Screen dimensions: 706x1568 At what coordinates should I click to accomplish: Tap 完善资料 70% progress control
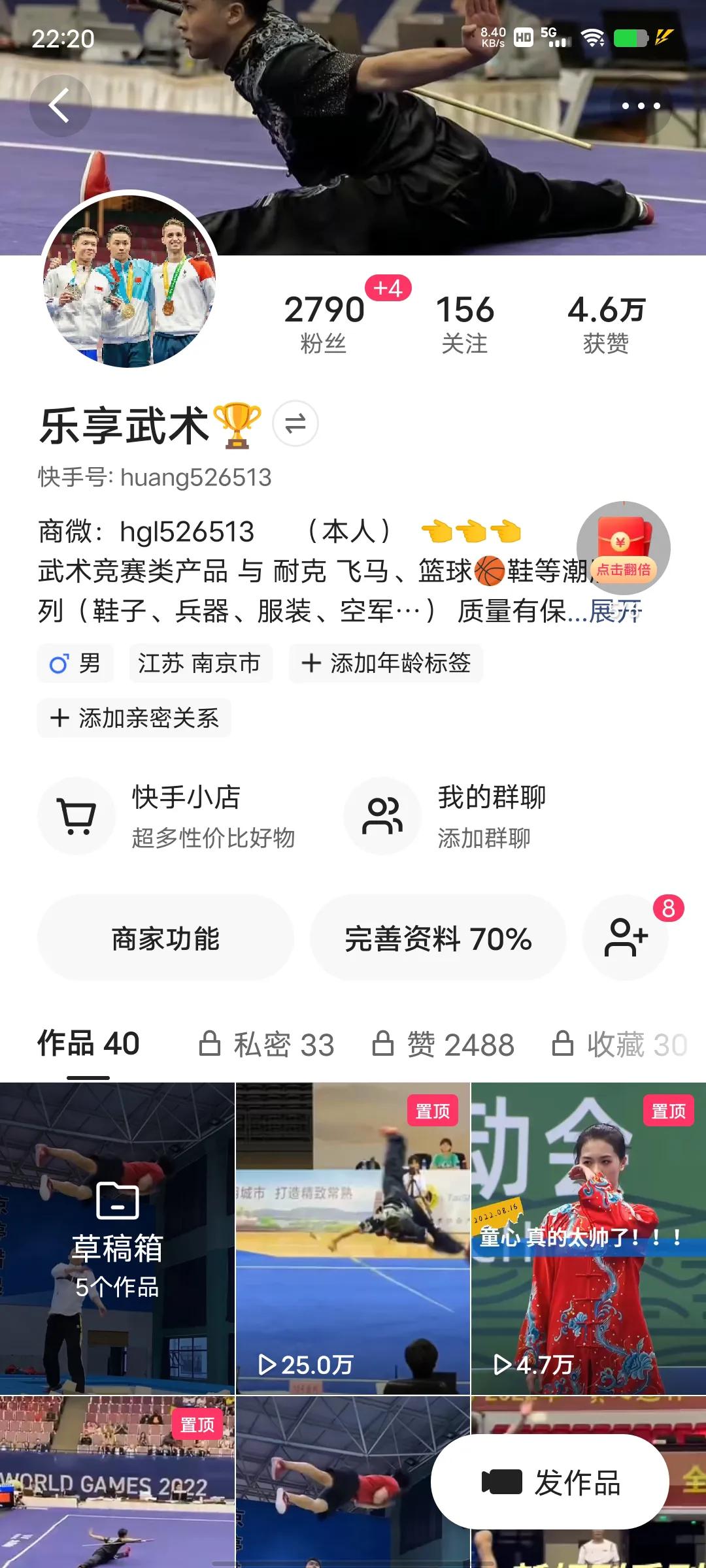click(x=438, y=939)
